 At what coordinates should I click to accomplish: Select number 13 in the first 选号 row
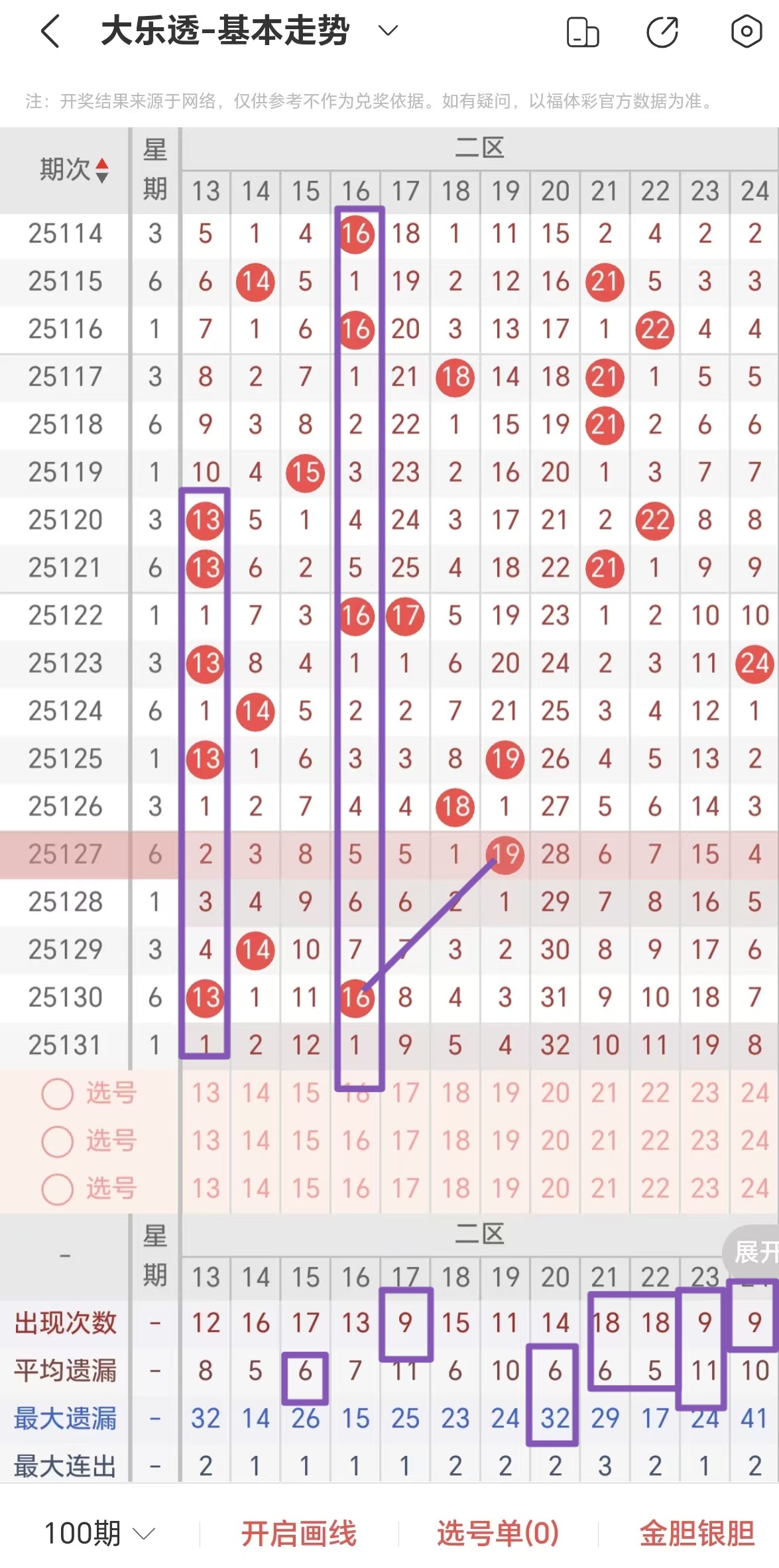click(205, 1094)
